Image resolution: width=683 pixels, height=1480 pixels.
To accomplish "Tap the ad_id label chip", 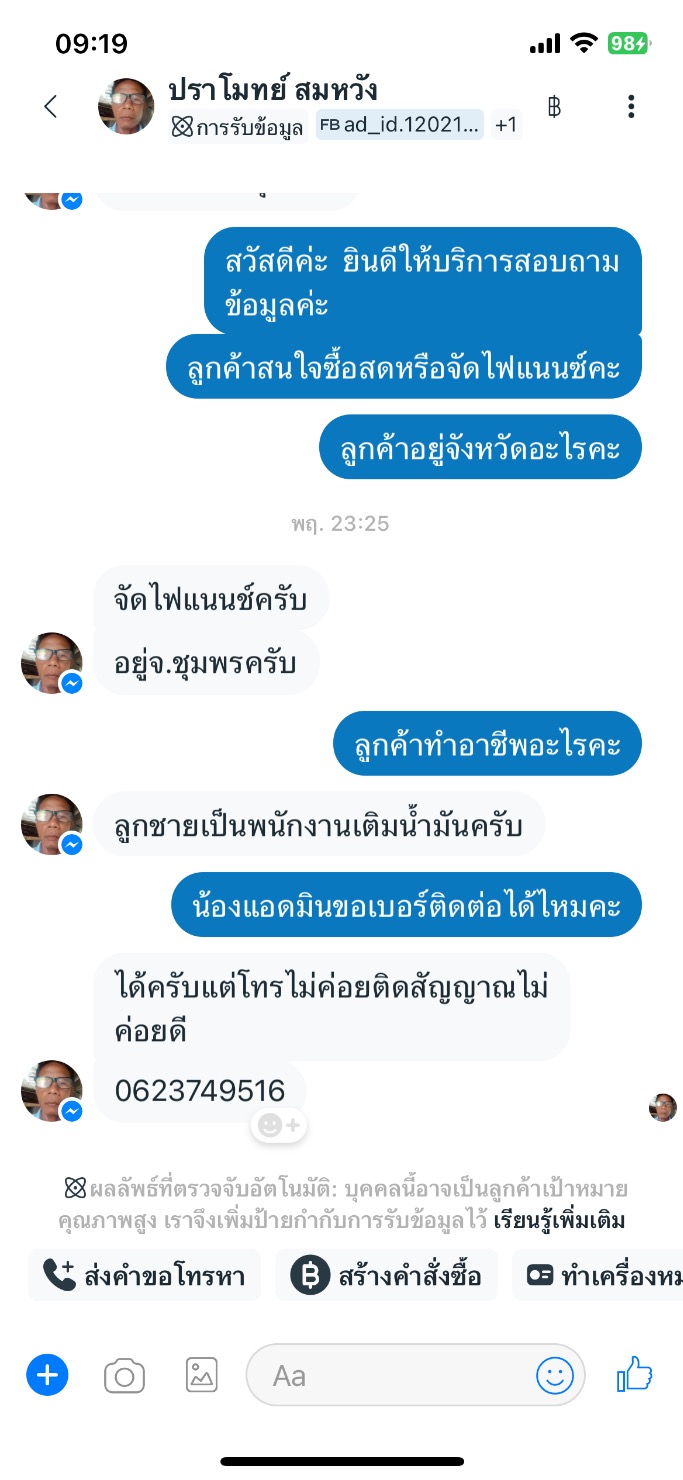I will [400, 125].
